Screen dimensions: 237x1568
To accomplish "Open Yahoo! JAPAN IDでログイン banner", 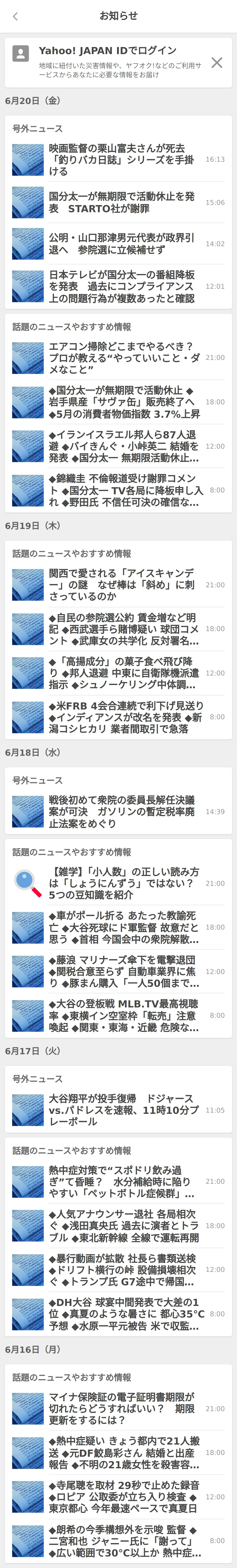I will tap(115, 61).
